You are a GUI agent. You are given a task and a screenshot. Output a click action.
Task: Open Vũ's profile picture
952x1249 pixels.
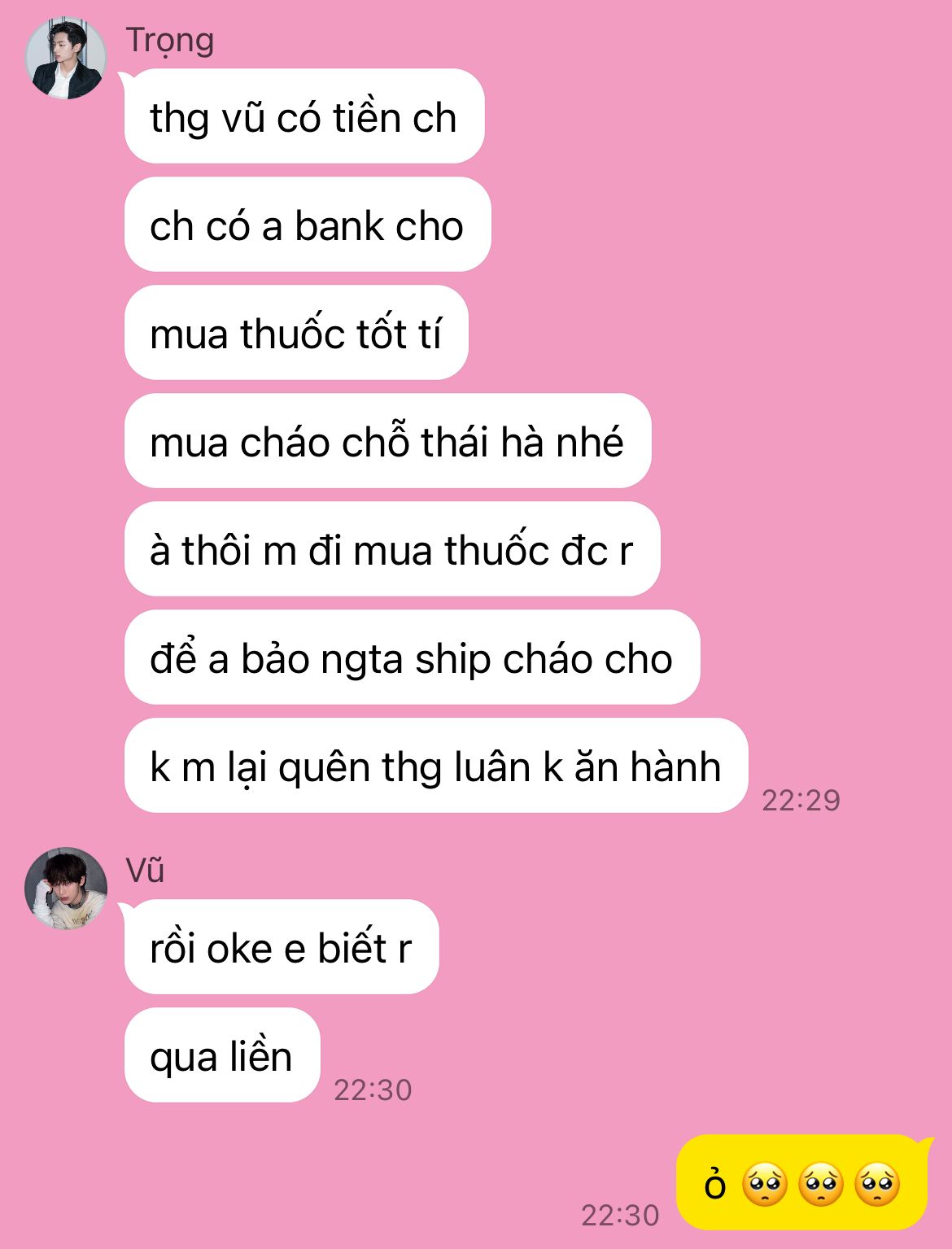(x=66, y=889)
